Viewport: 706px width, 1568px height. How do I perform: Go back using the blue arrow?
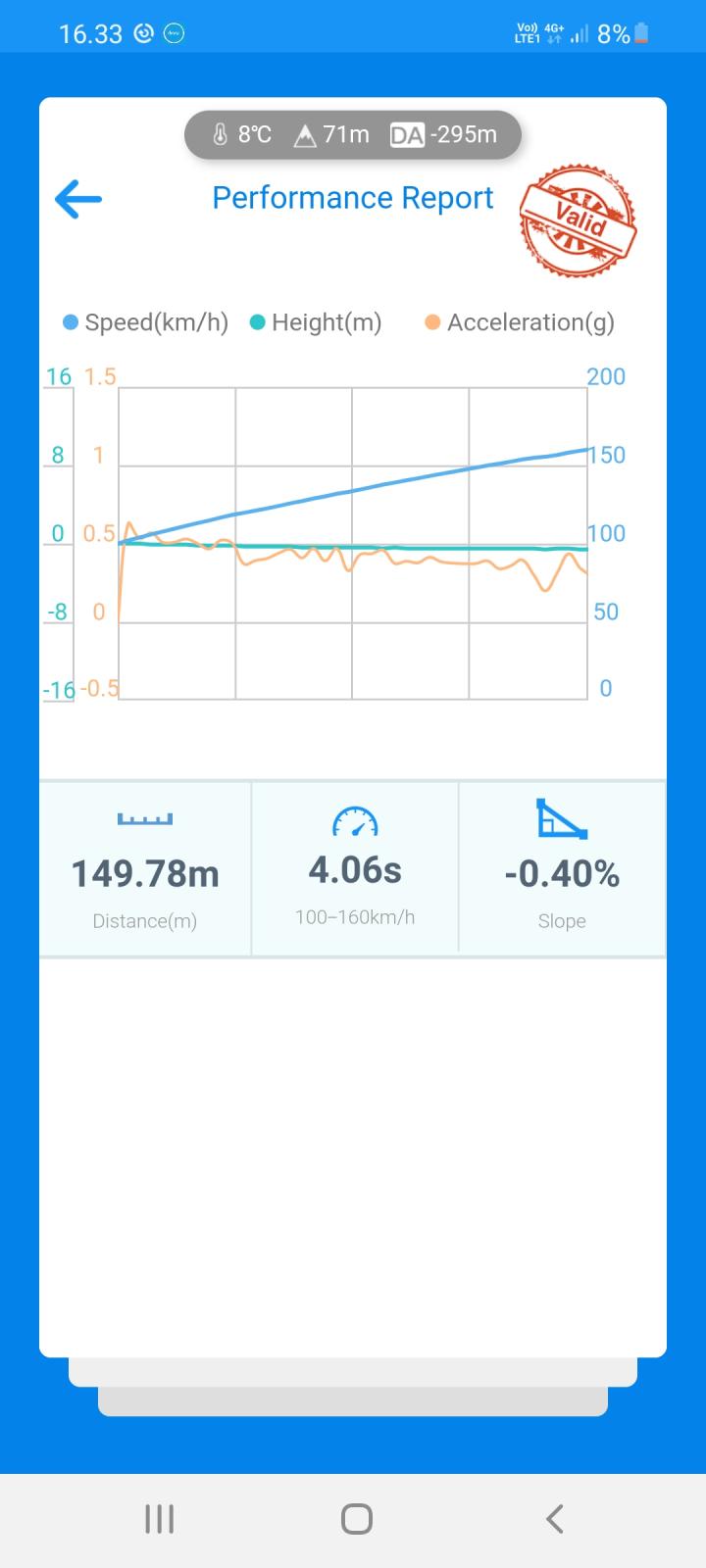click(78, 199)
